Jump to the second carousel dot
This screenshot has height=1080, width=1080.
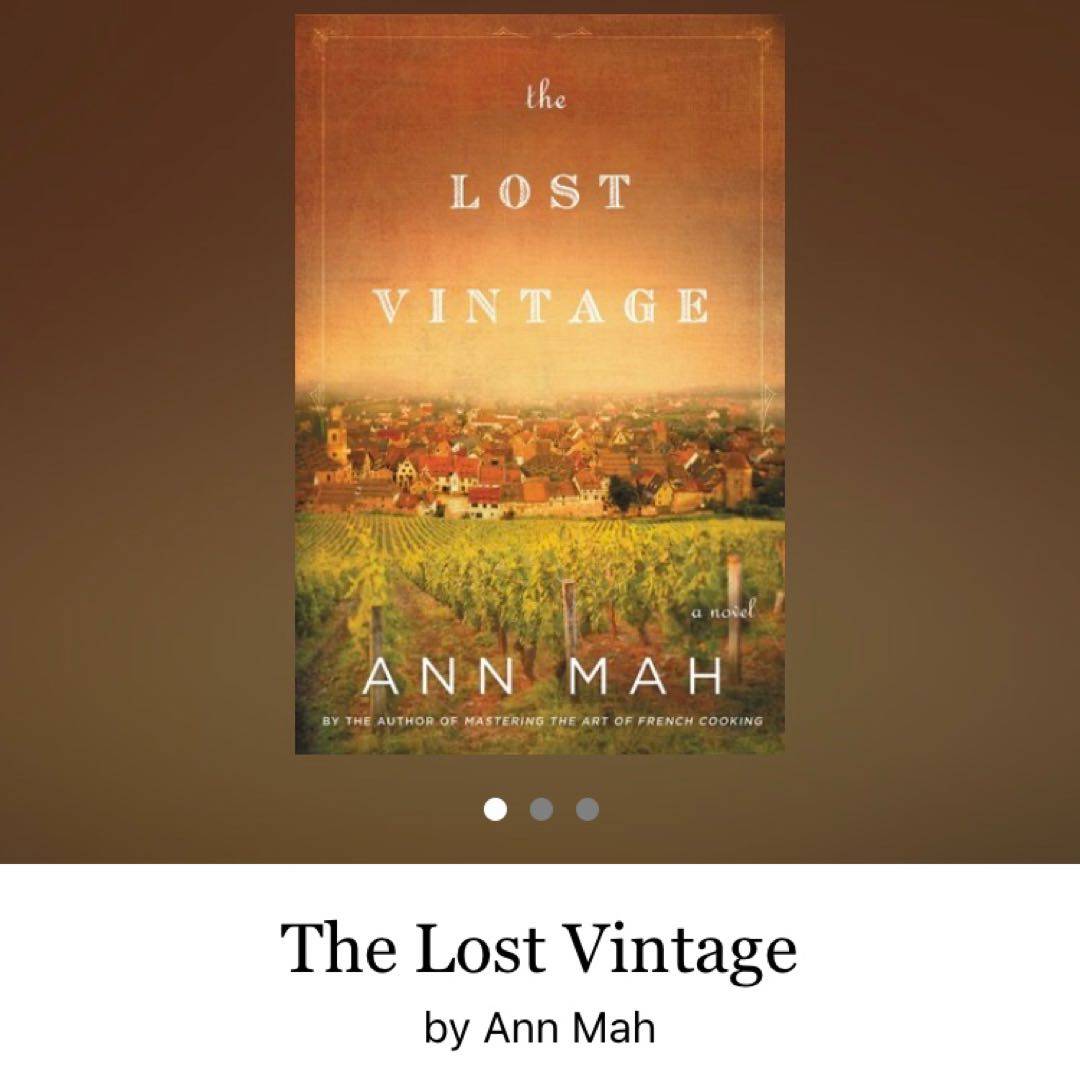541,809
